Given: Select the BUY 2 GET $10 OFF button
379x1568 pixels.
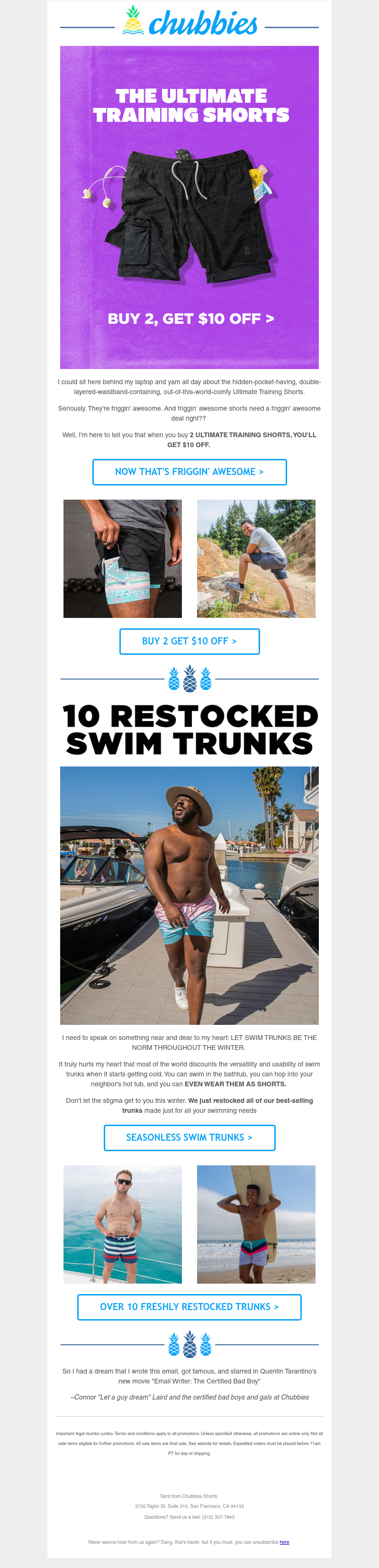Looking at the screenshot, I should 189,641.
